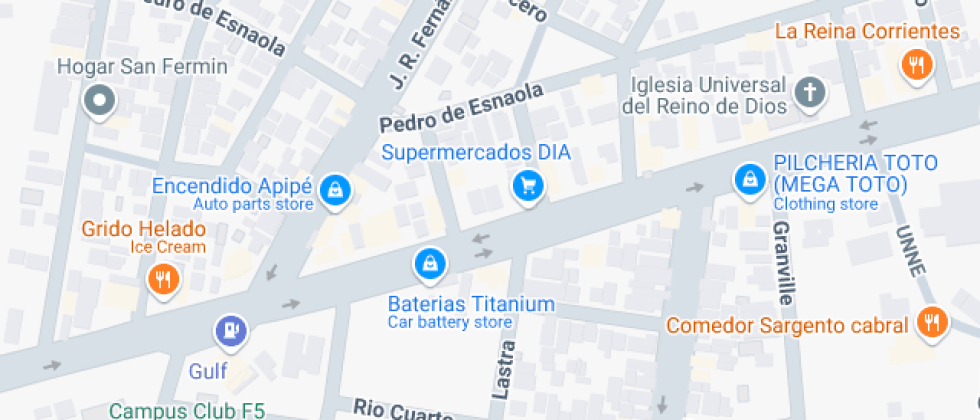Image resolution: width=980 pixels, height=420 pixels.
Task: Tap the Grido Helado ice cream pin
Action: (162, 278)
